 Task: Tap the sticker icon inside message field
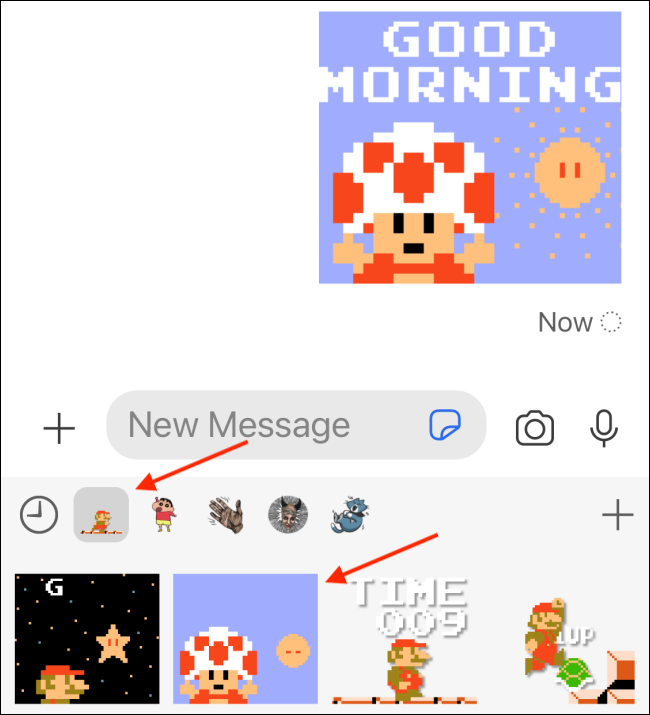pos(445,426)
